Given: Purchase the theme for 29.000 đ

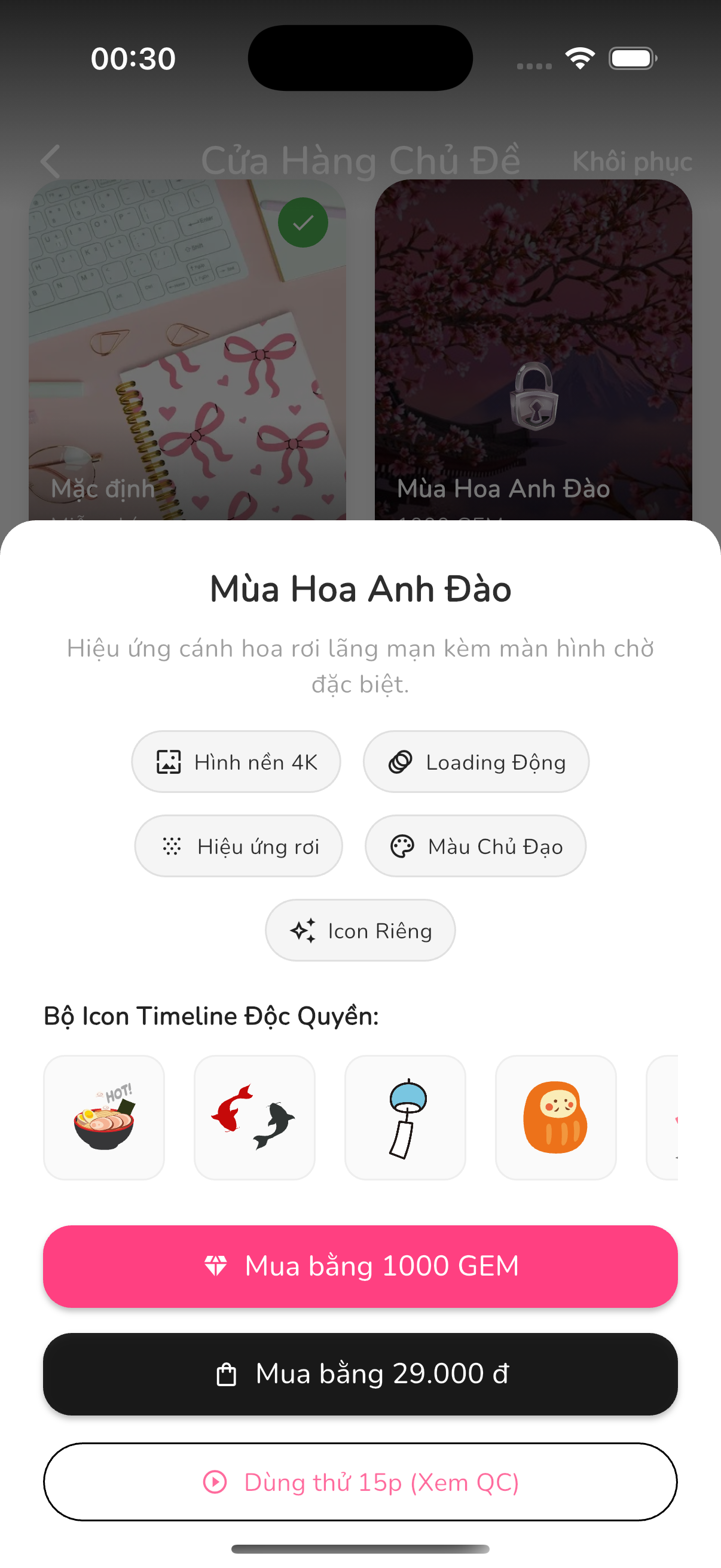Looking at the screenshot, I should click(360, 1374).
